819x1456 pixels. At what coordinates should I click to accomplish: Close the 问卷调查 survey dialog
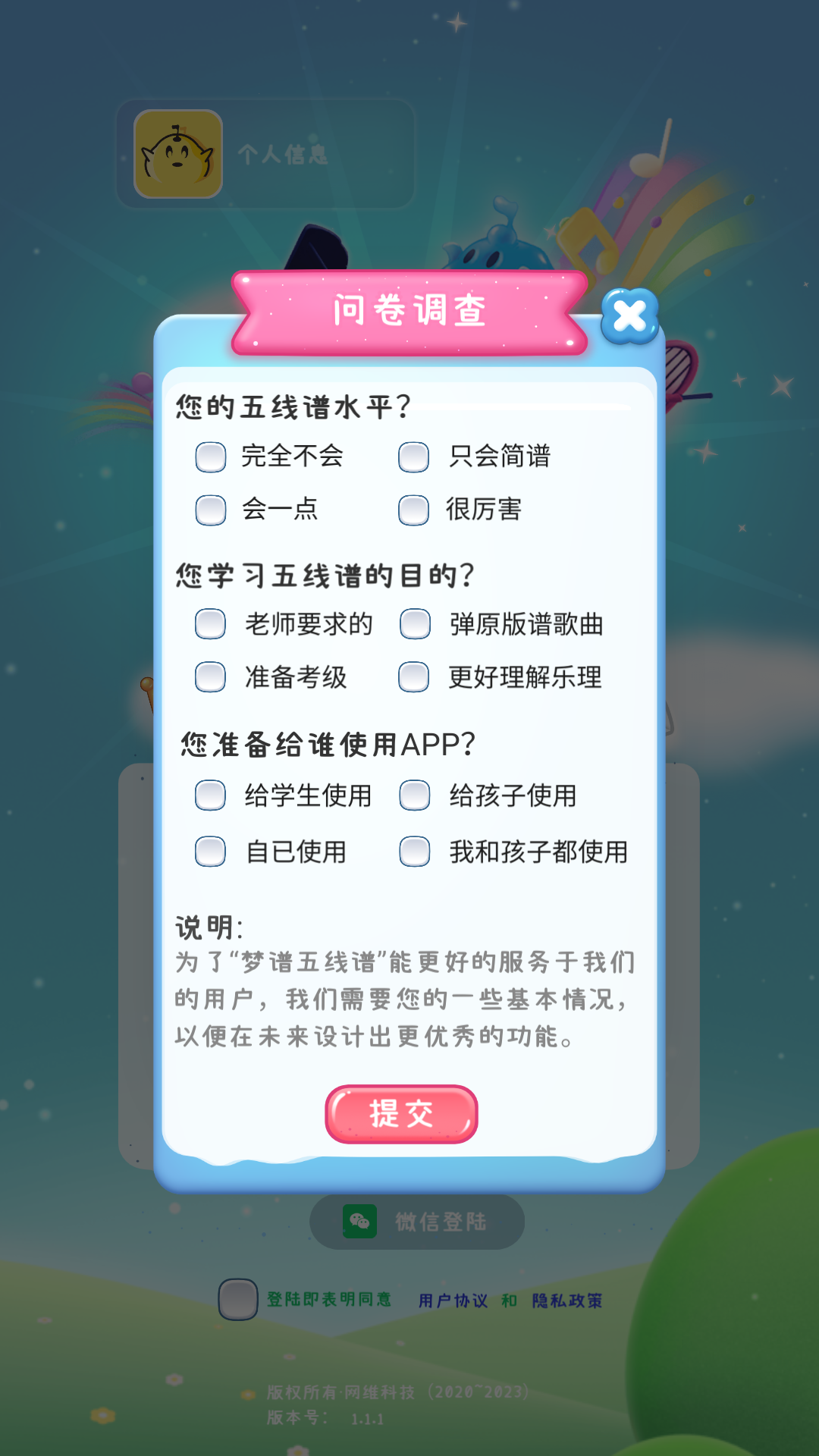pyautogui.click(x=629, y=317)
